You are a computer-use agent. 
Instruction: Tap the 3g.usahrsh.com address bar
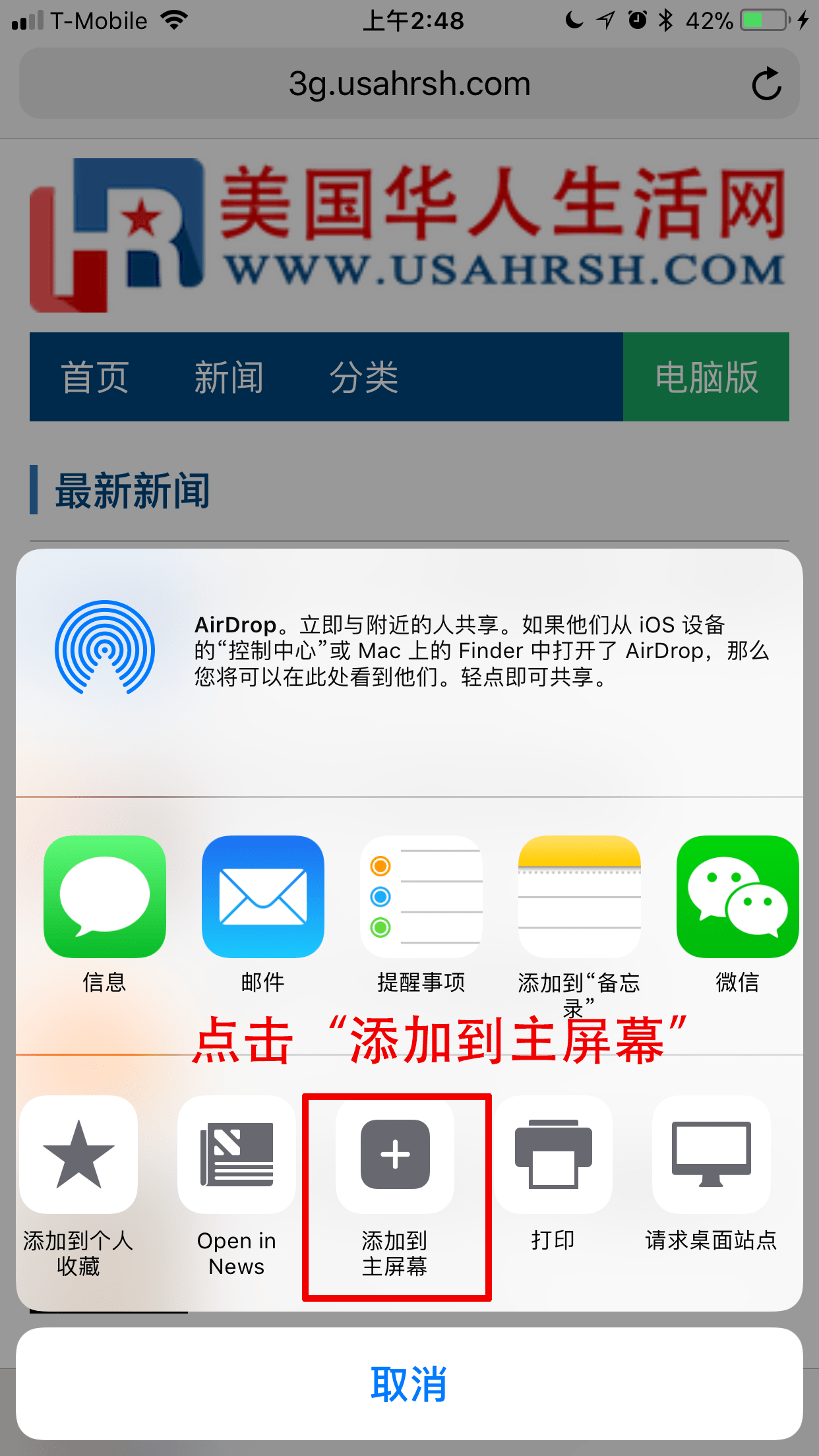[x=409, y=84]
